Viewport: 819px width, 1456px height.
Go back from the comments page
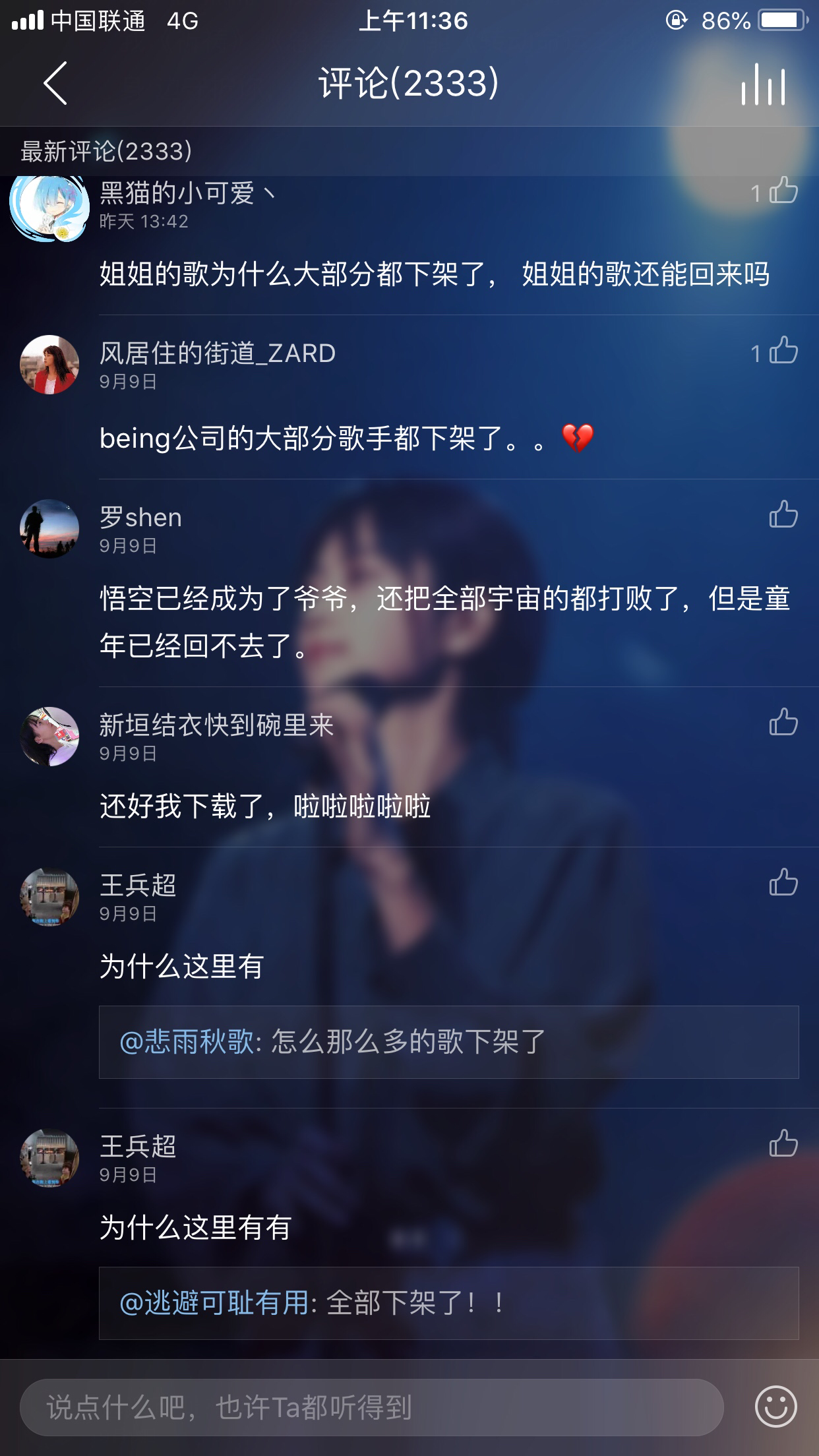55,83
